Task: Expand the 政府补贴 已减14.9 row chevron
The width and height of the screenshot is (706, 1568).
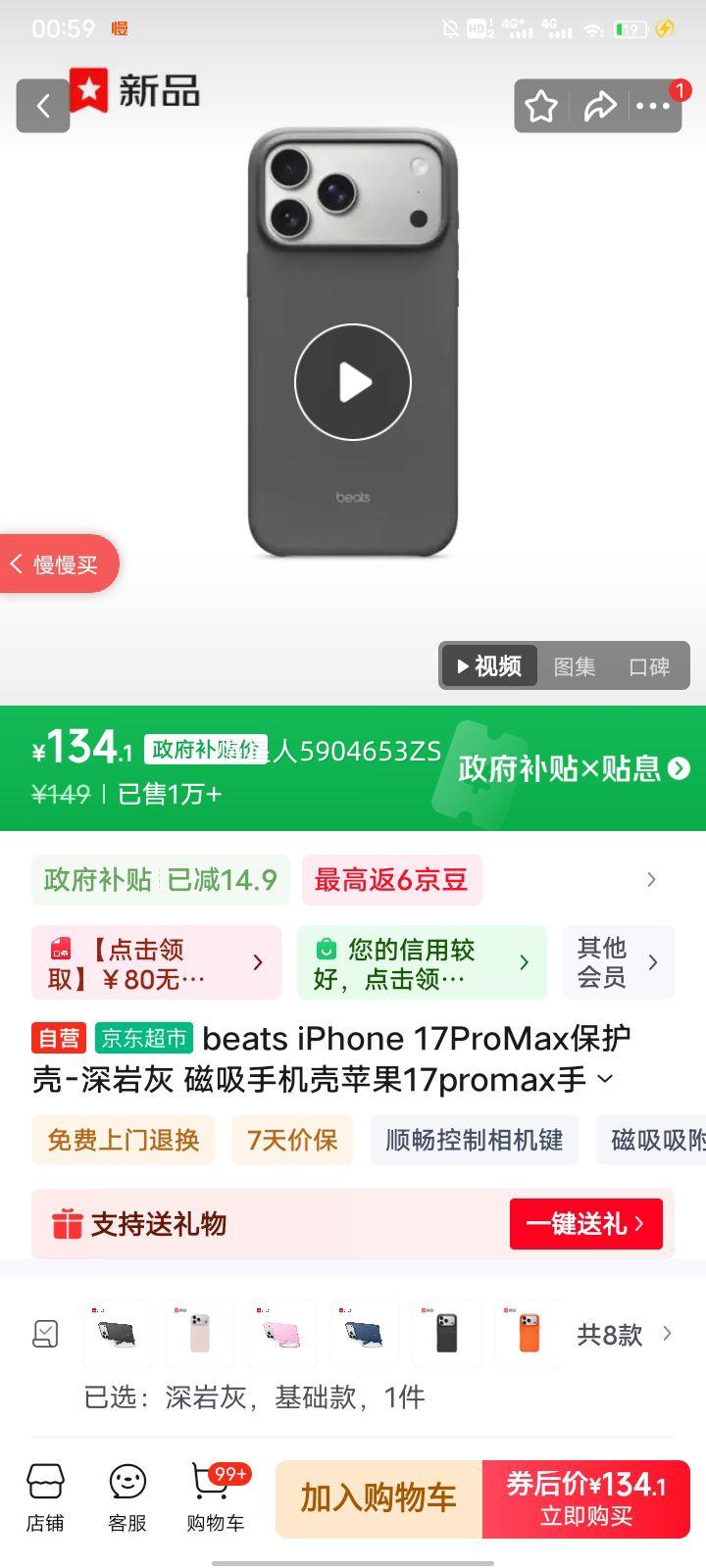Action: (x=652, y=879)
